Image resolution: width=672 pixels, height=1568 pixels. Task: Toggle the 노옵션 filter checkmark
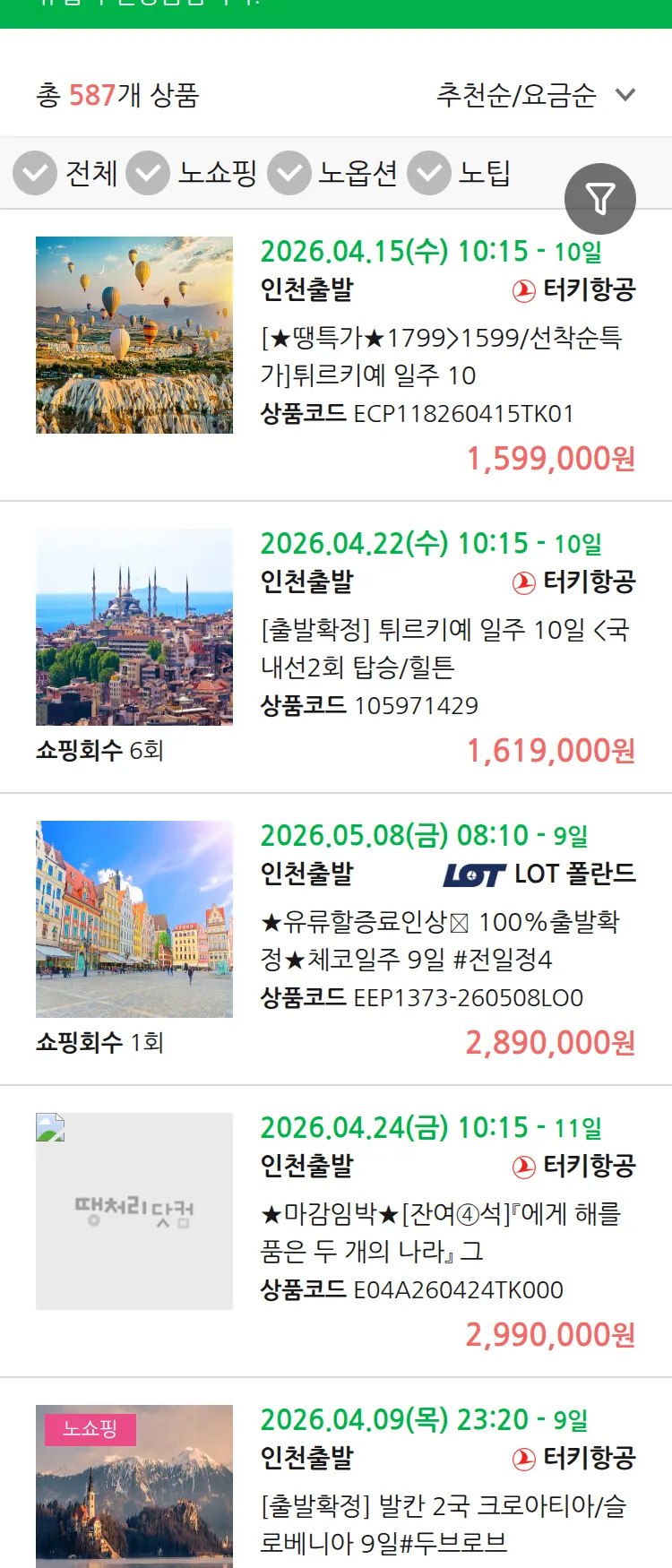[288, 174]
